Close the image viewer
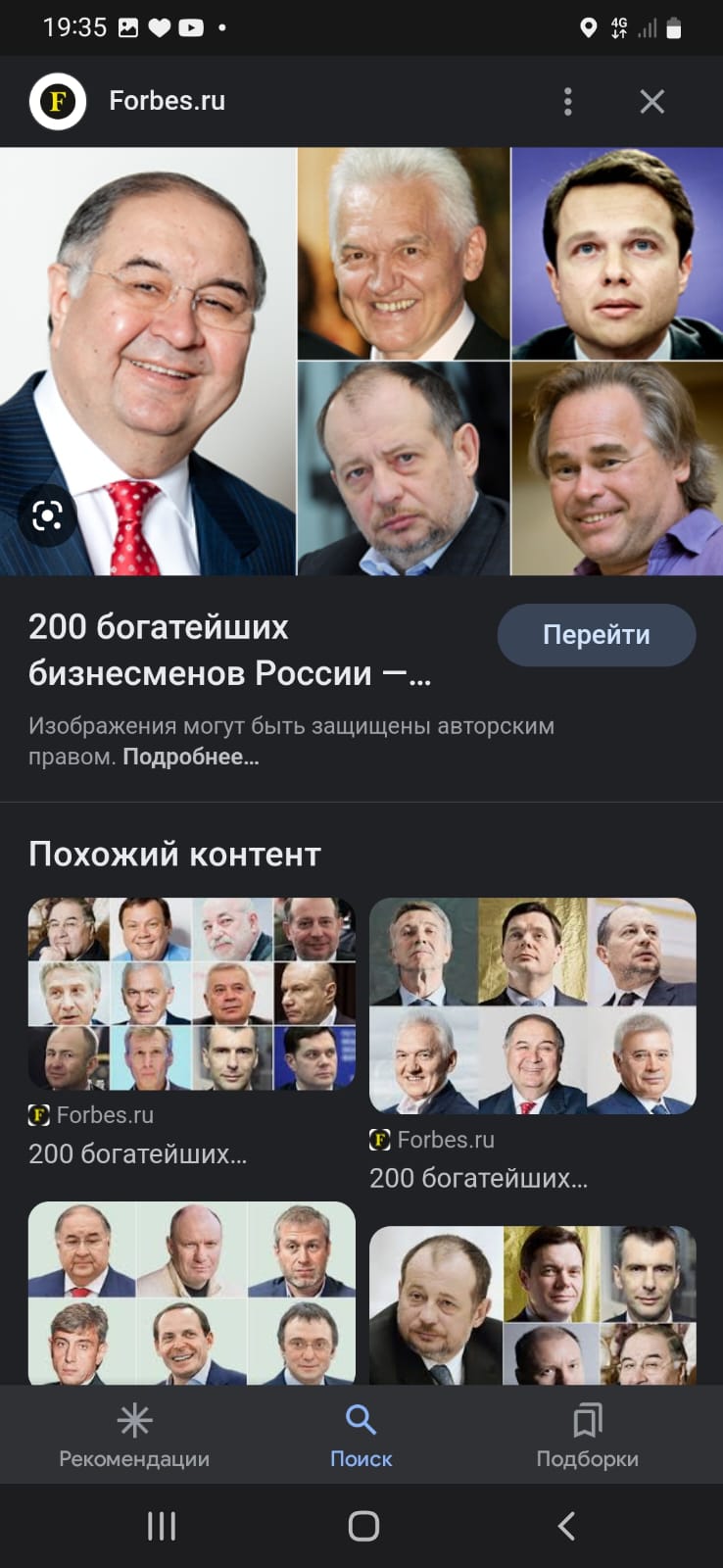The image size is (723, 1568). pyautogui.click(x=651, y=101)
